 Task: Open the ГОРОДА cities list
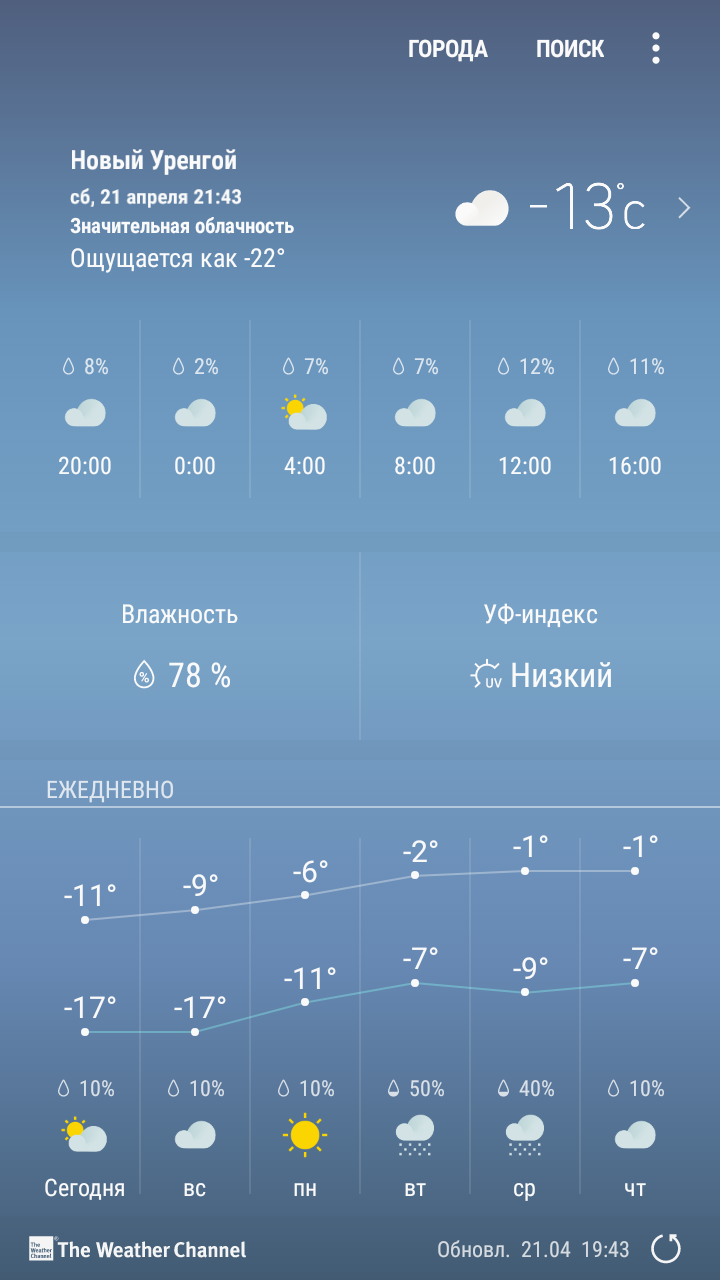(x=447, y=49)
